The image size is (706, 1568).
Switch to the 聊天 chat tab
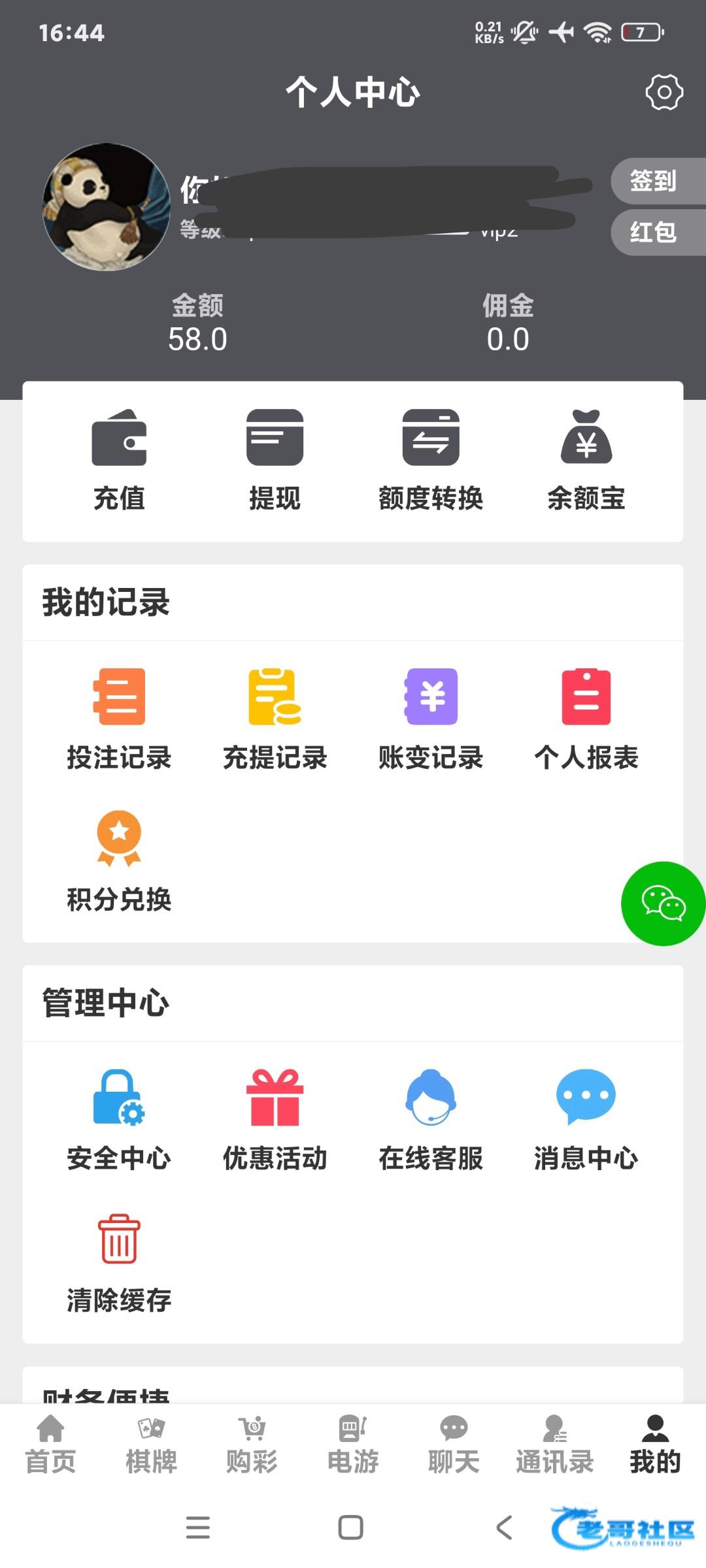pyautogui.click(x=454, y=1445)
